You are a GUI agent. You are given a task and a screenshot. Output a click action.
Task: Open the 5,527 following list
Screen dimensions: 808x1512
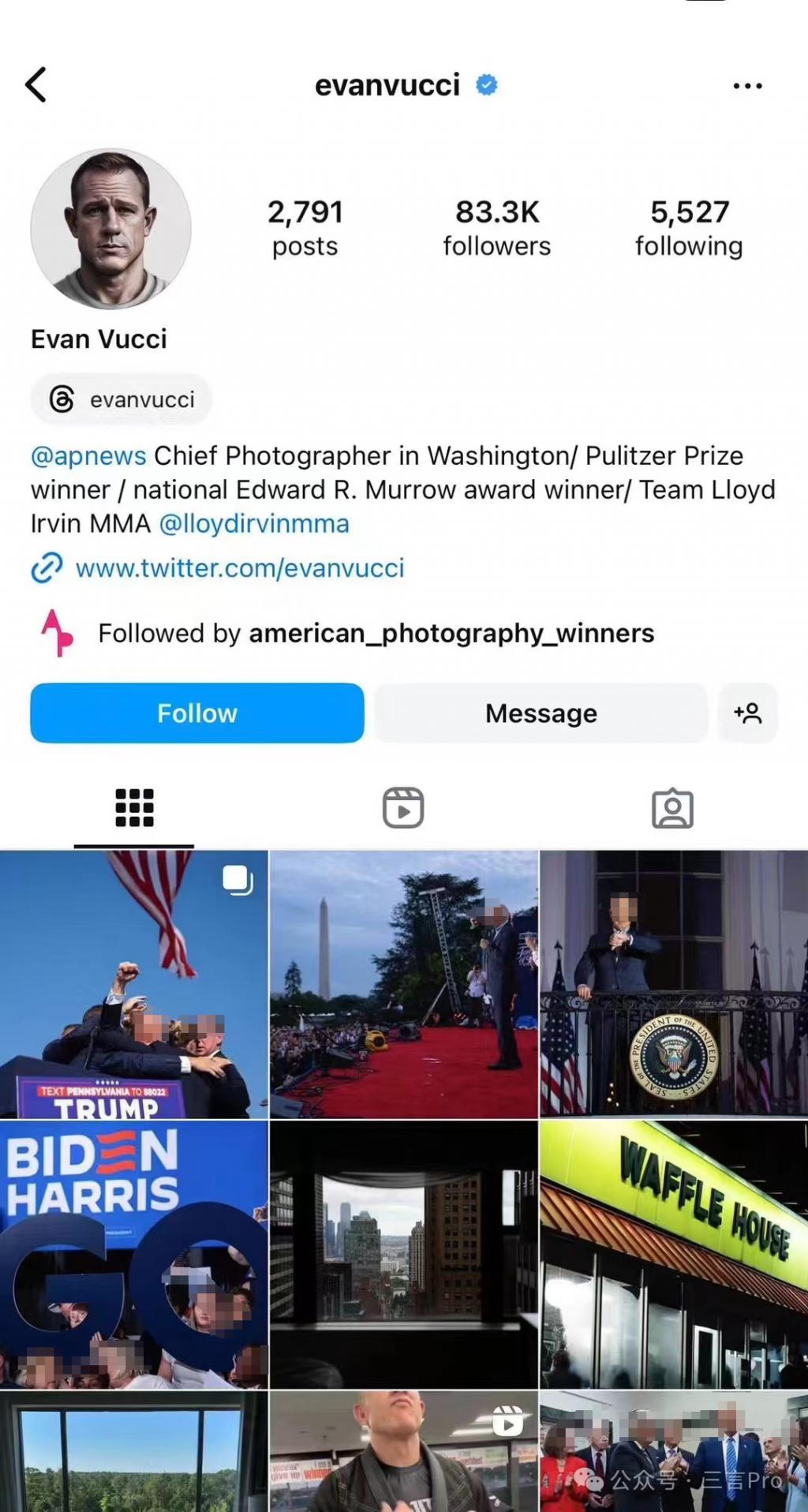tap(688, 228)
